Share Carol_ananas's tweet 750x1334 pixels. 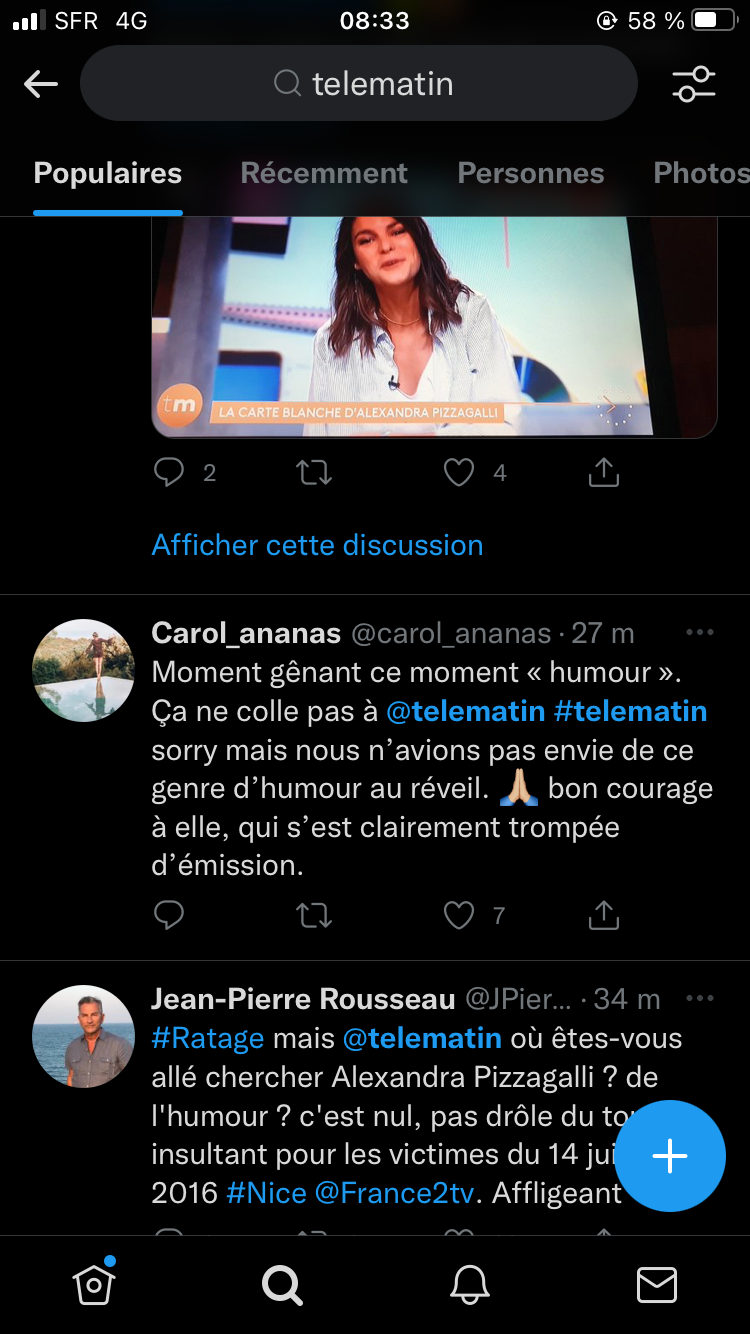pos(604,914)
